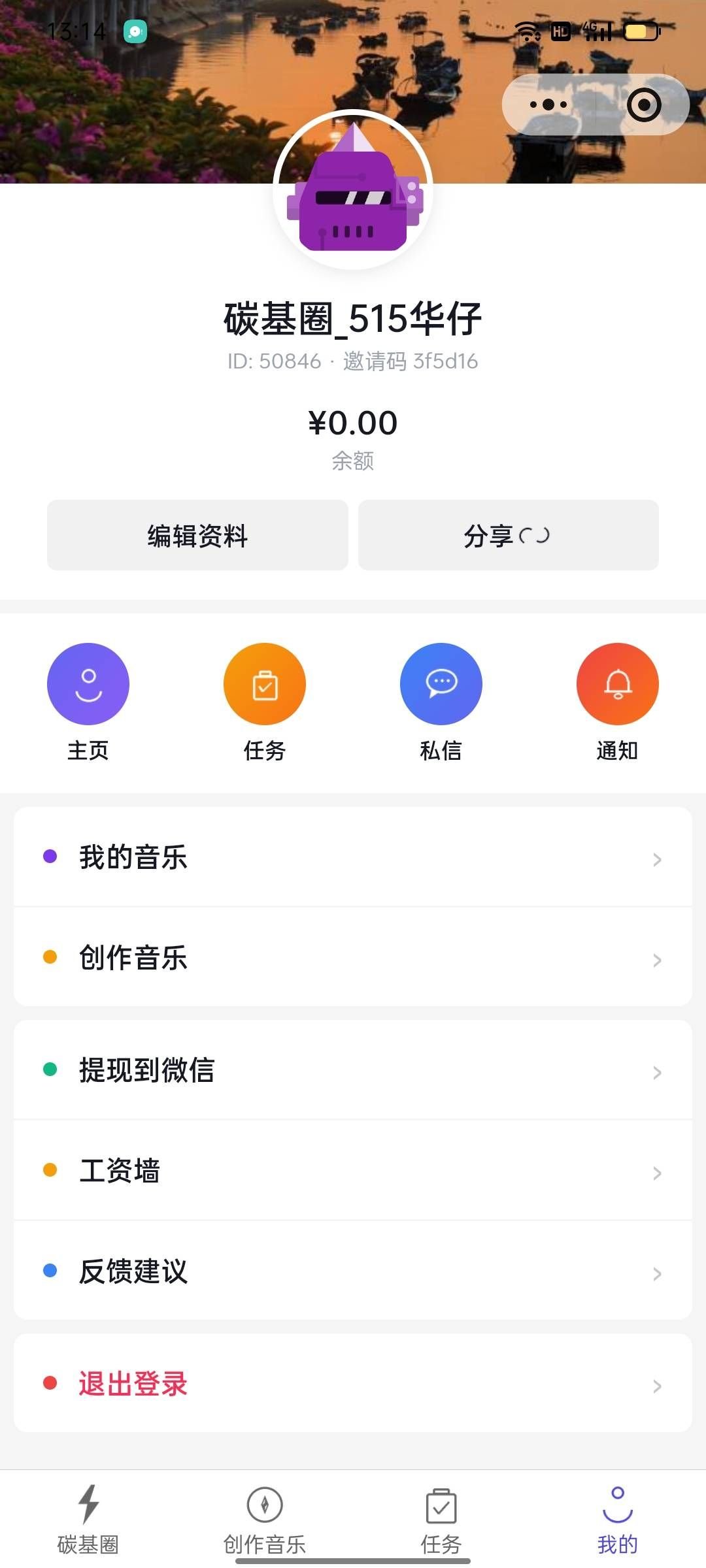Open 提现到微信 withdrawal option
This screenshot has height=1568, width=706.
click(353, 1070)
